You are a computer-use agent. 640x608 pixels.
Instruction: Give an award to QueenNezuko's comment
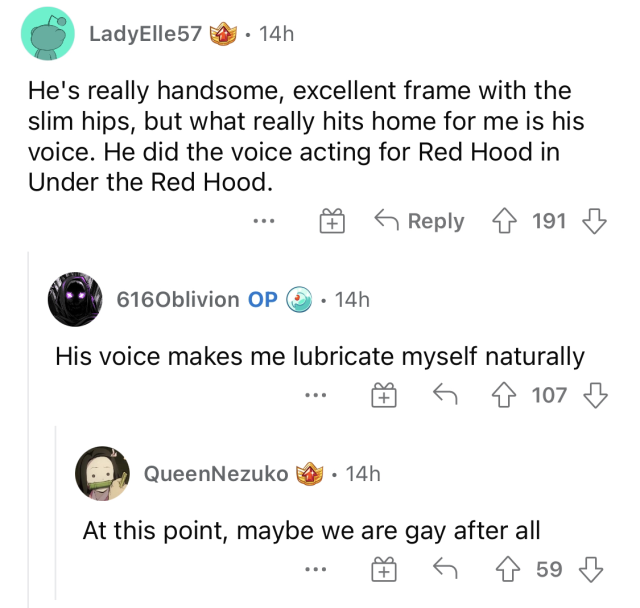click(x=382, y=571)
